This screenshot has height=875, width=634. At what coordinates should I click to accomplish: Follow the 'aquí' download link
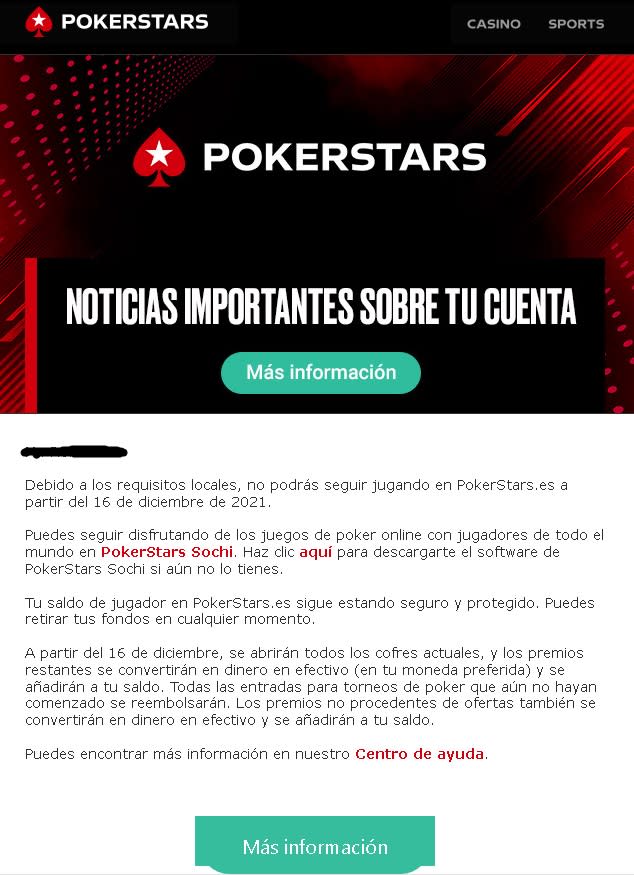316,552
